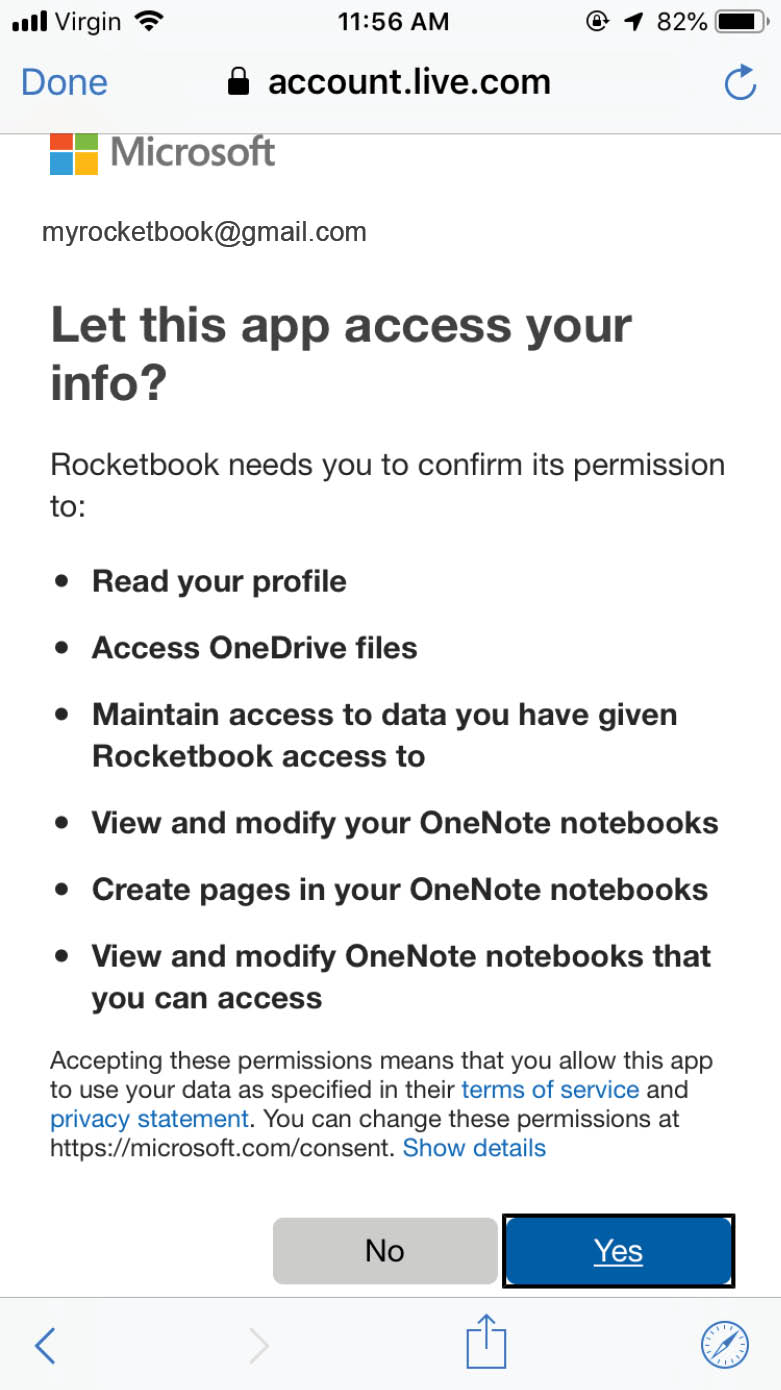Open the privacy statement link
This screenshot has height=1390, width=781.
[x=149, y=1118]
